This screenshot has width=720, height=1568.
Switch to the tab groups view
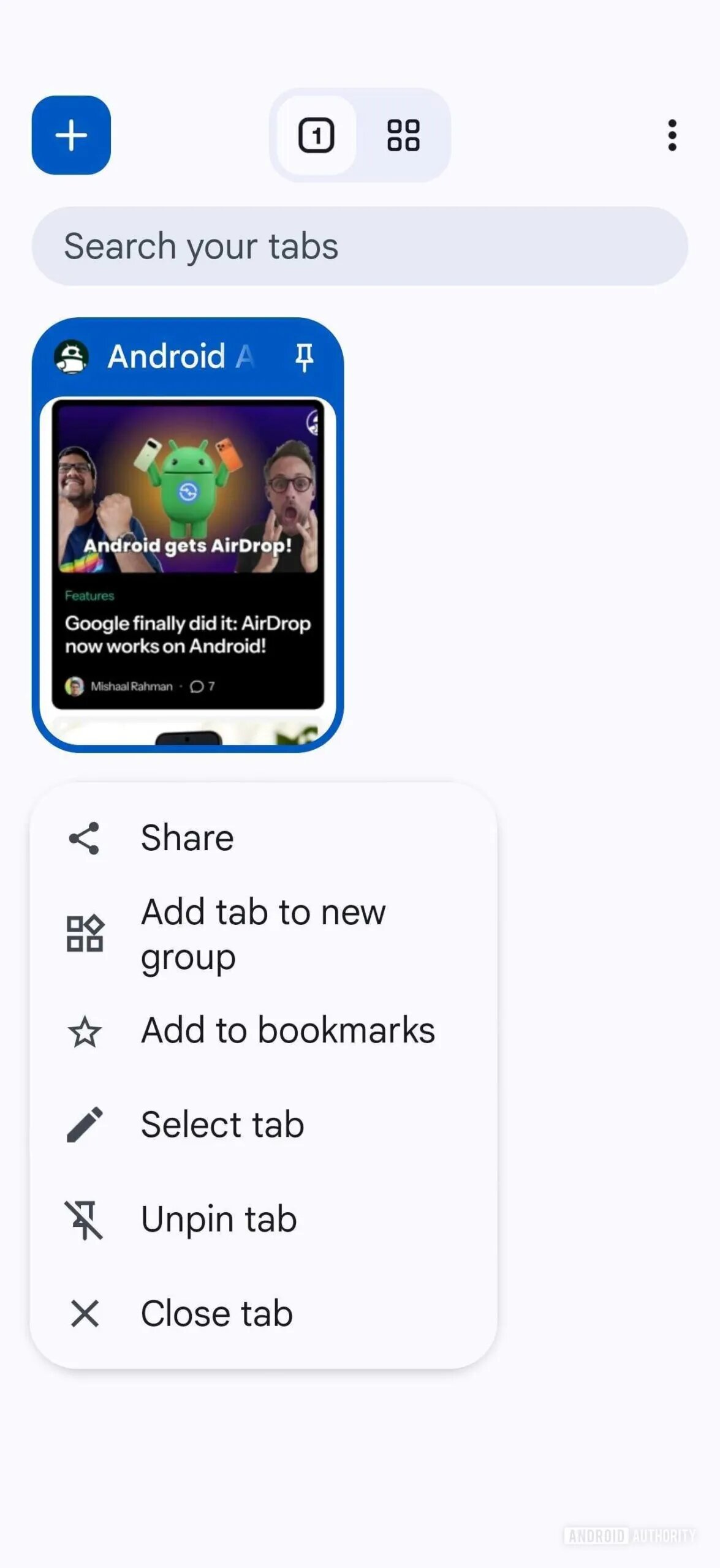pyautogui.click(x=403, y=135)
